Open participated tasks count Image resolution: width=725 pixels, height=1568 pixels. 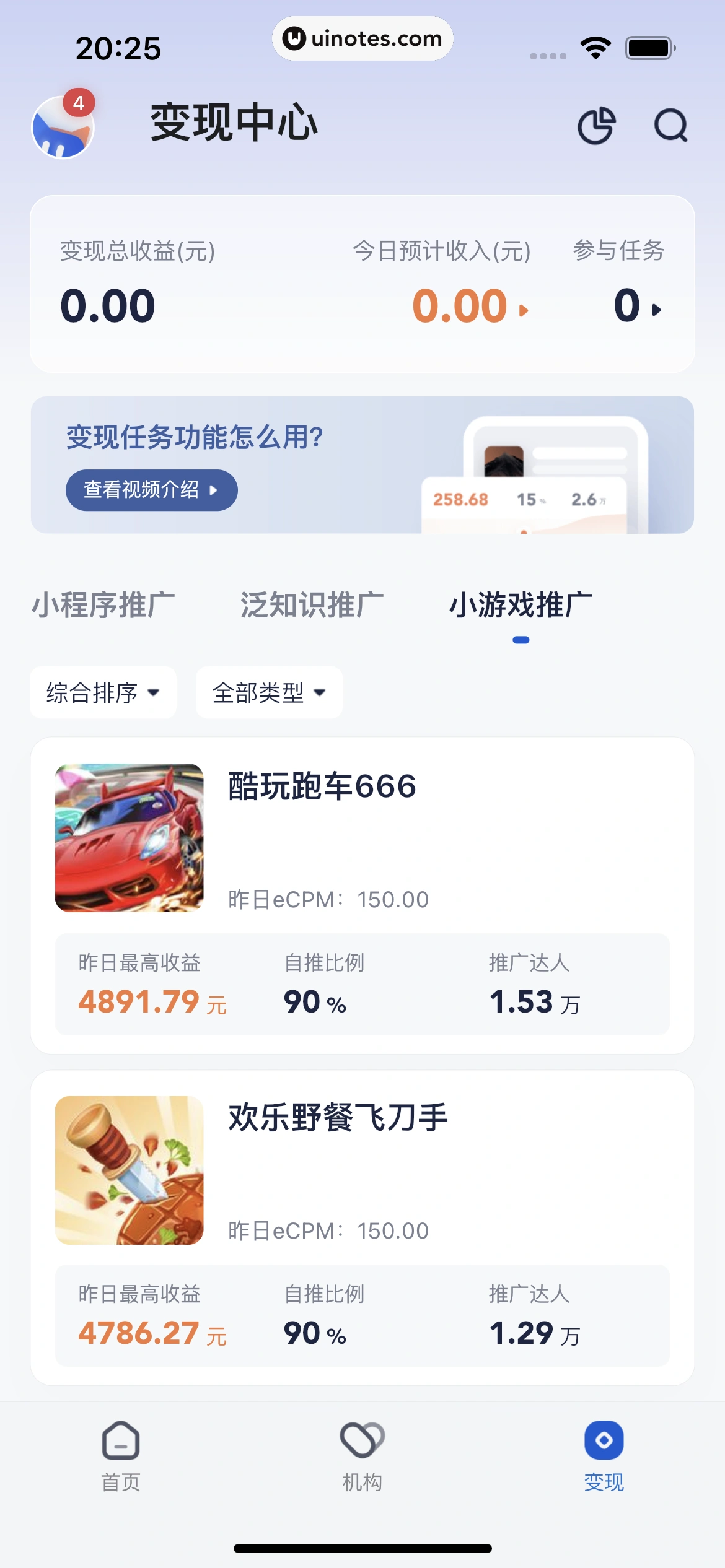click(637, 306)
